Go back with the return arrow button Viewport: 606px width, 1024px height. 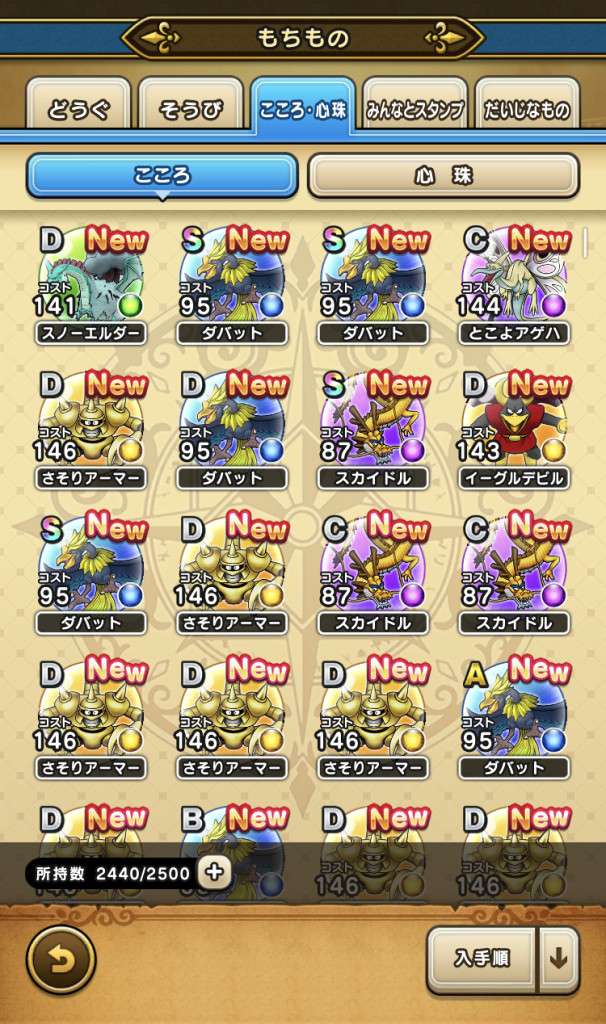click(x=61, y=960)
